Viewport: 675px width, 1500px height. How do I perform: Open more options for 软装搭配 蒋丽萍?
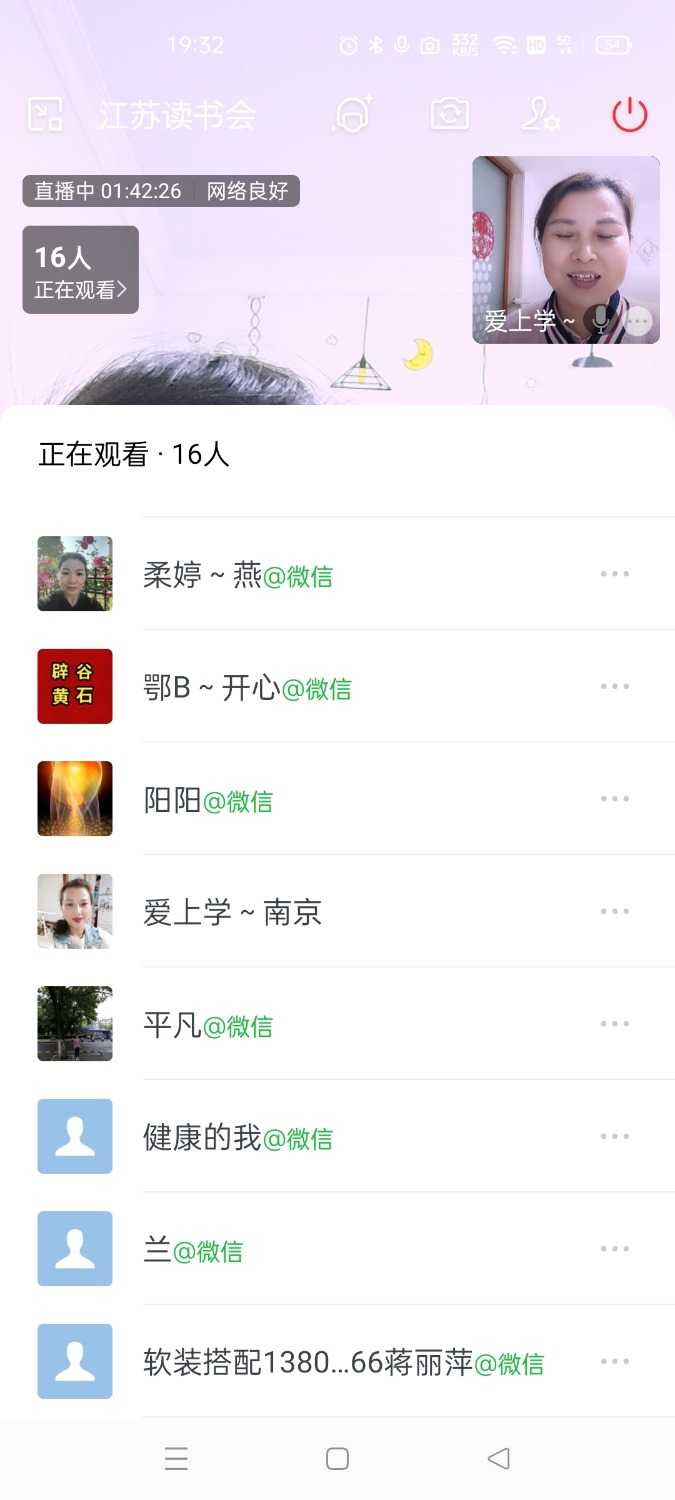614,1362
